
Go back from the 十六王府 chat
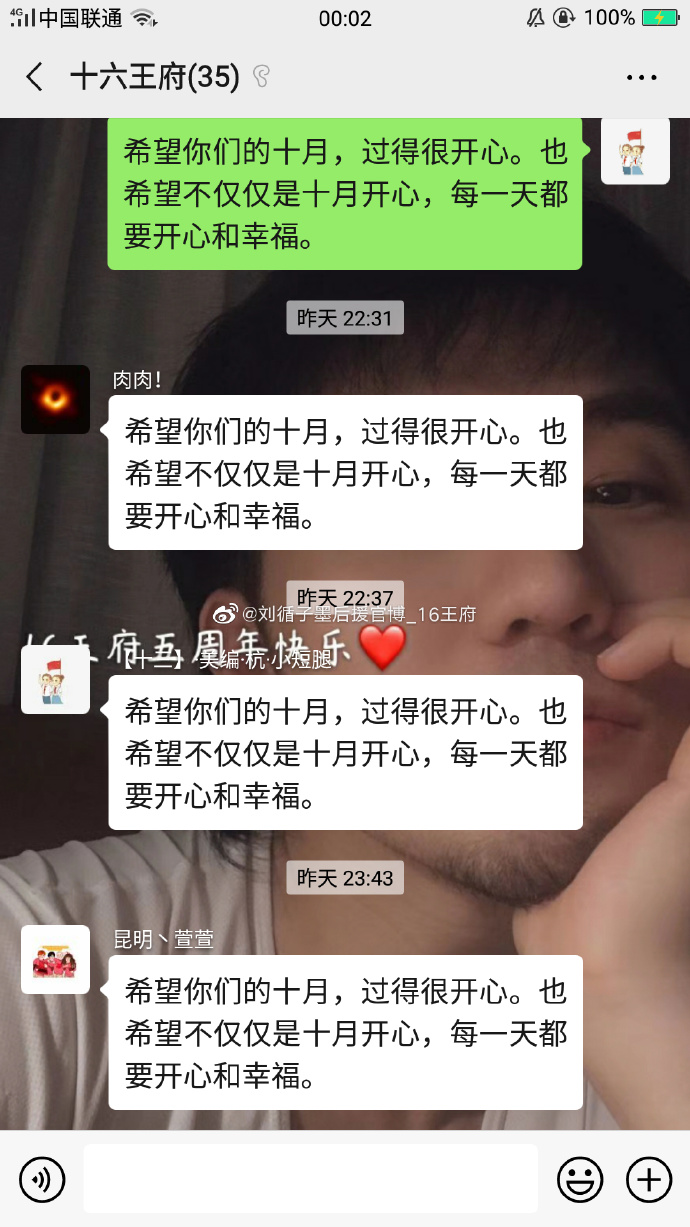coord(35,77)
